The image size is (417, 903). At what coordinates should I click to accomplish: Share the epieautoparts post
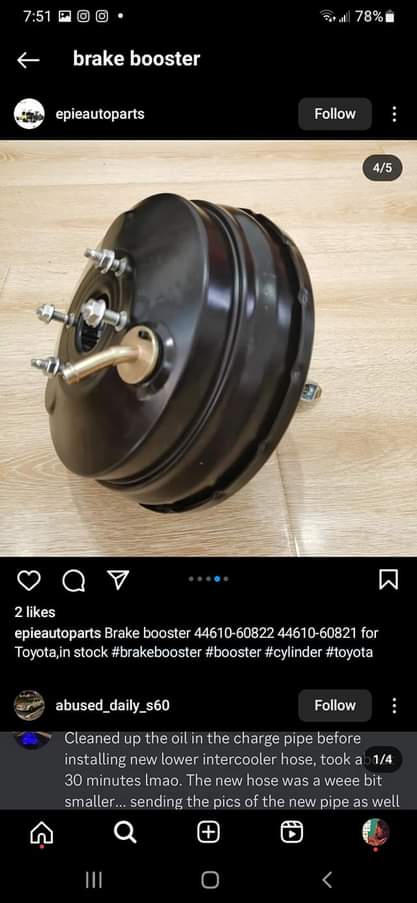118,580
